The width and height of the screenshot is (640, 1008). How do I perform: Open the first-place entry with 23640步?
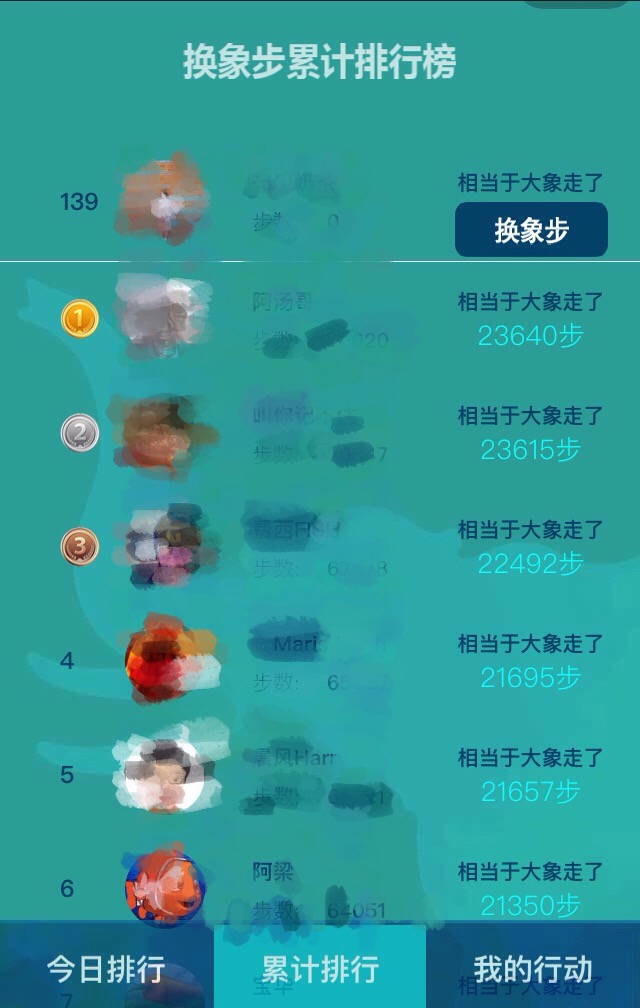tap(320, 319)
